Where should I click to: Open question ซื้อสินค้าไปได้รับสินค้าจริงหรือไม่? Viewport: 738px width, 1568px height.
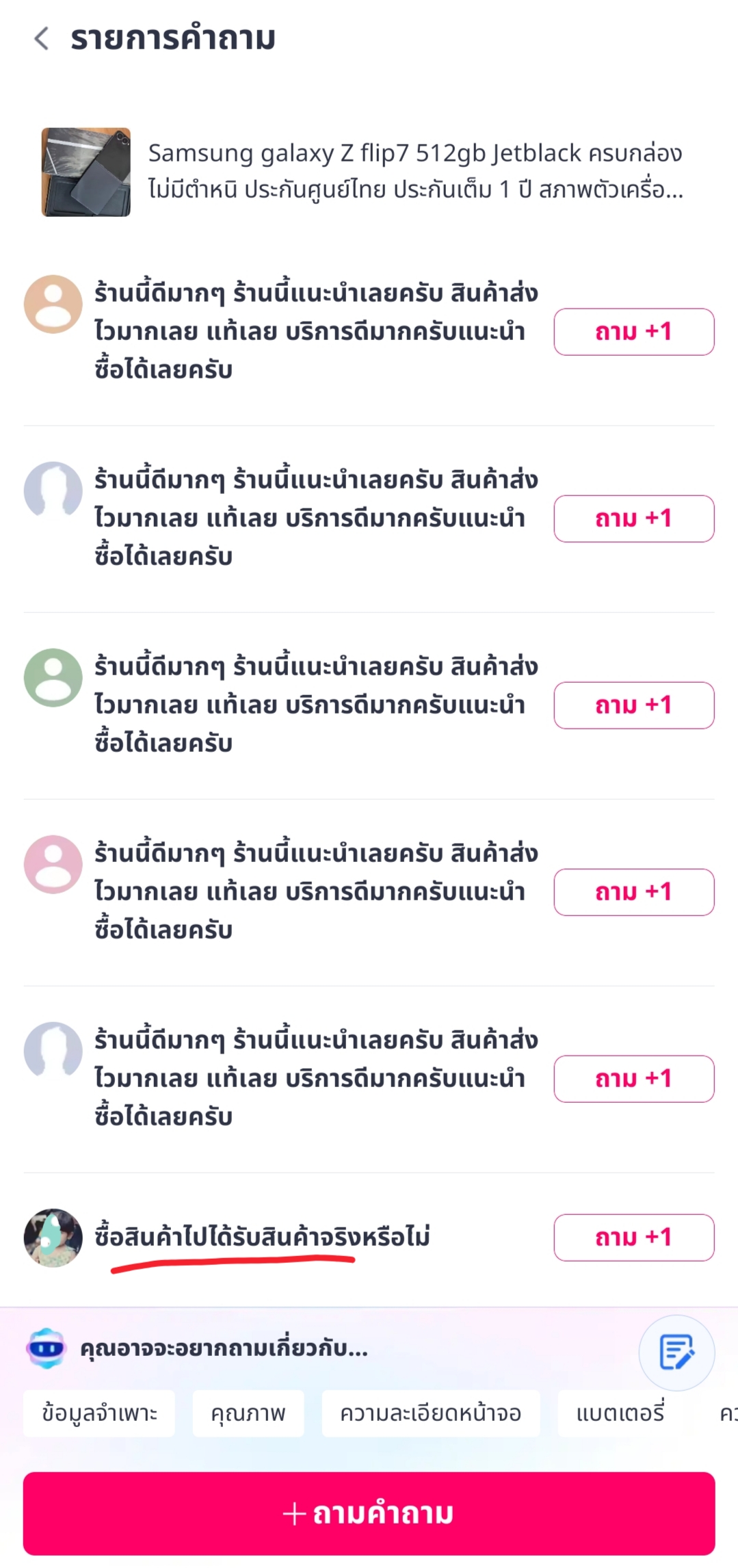click(262, 1237)
